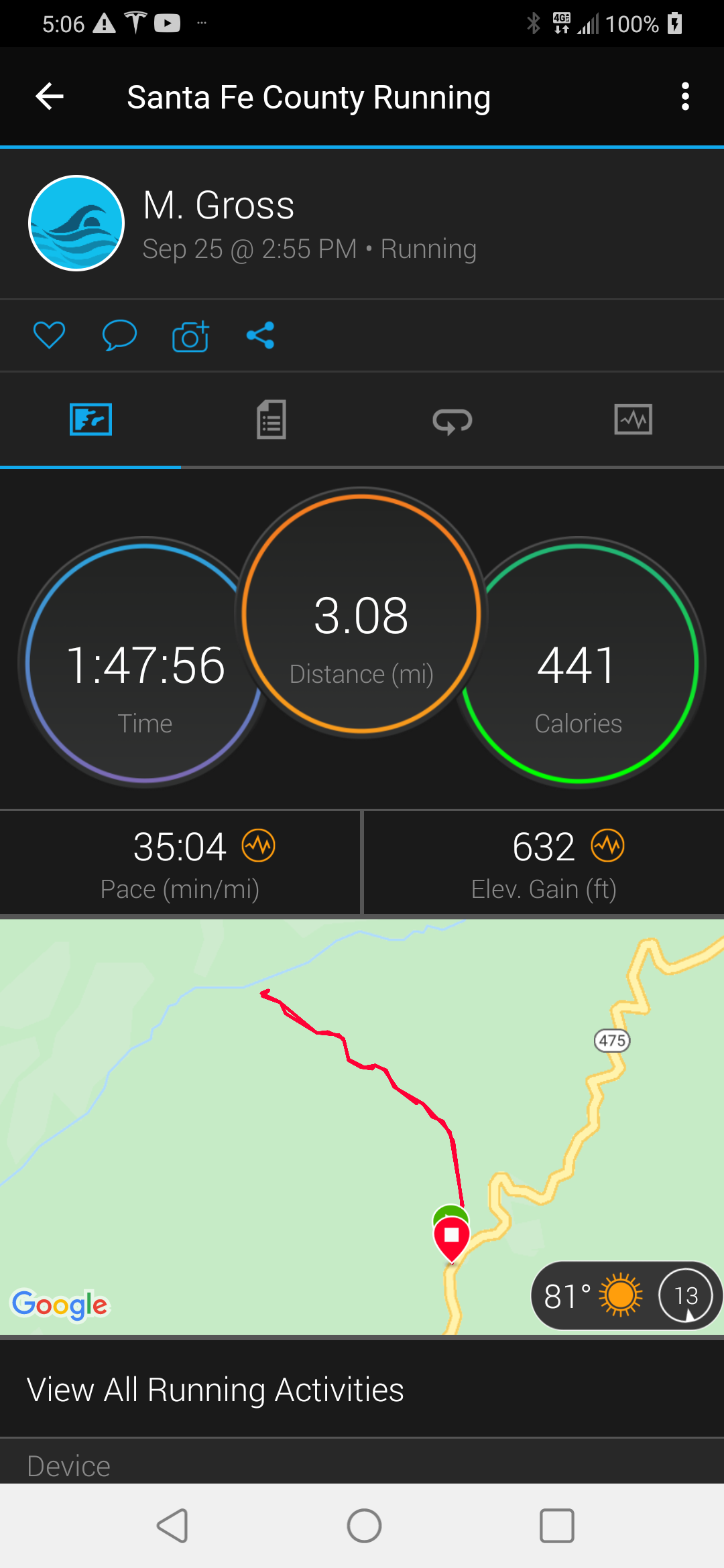This screenshot has height=1568, width=724.
Task: Go back using the header arrow
Action: [50, 96]
